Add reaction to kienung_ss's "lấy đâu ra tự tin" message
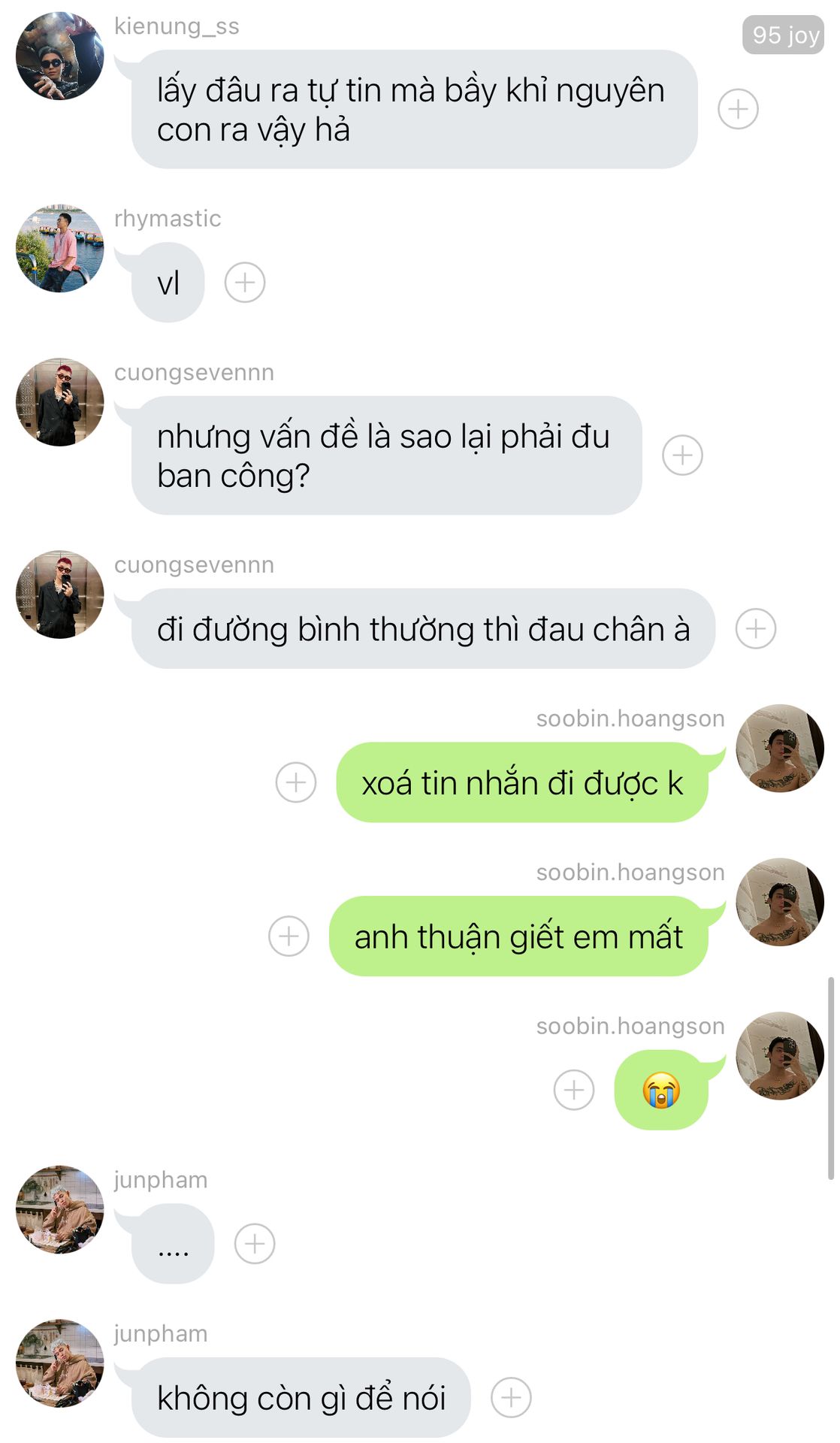The height and width of the screenshot is (1443, 840). 738,109
